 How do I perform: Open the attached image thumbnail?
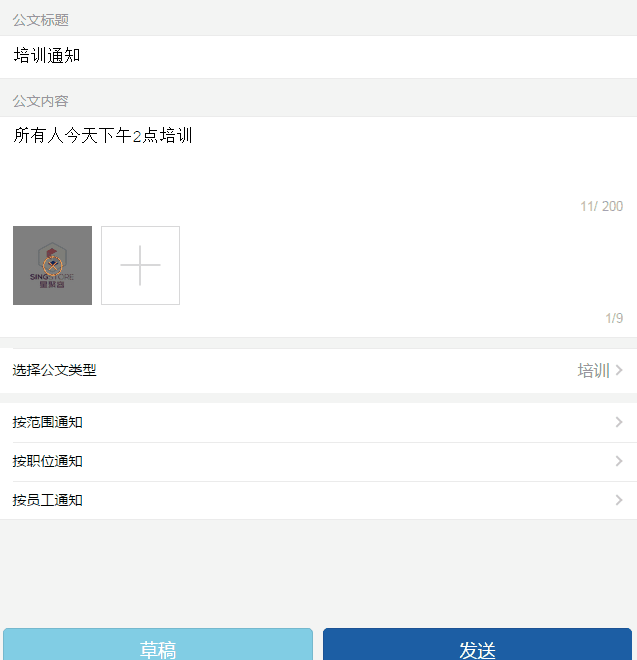pos(52,265)
